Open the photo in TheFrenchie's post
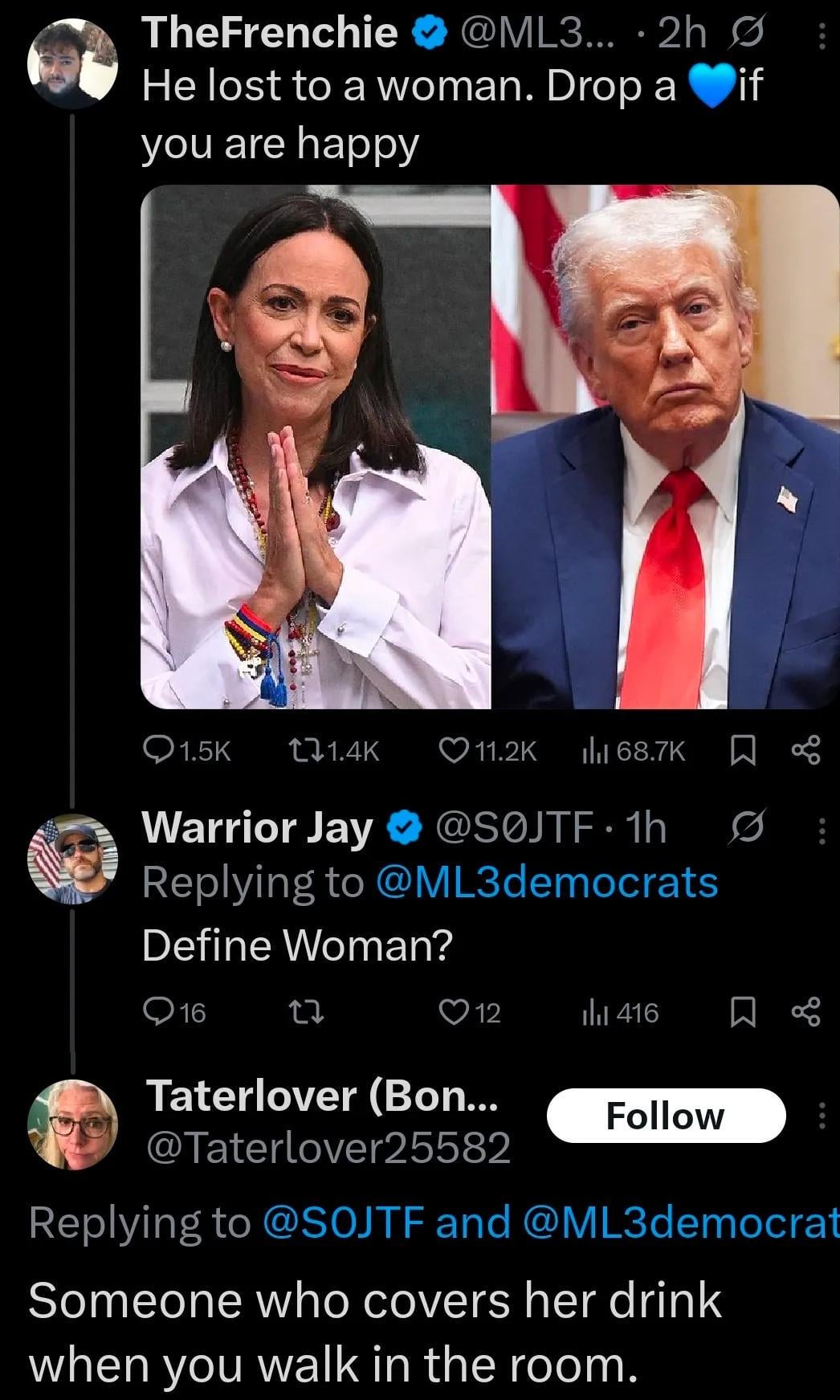Screen dimensions: 840x1400 [490, 447]
